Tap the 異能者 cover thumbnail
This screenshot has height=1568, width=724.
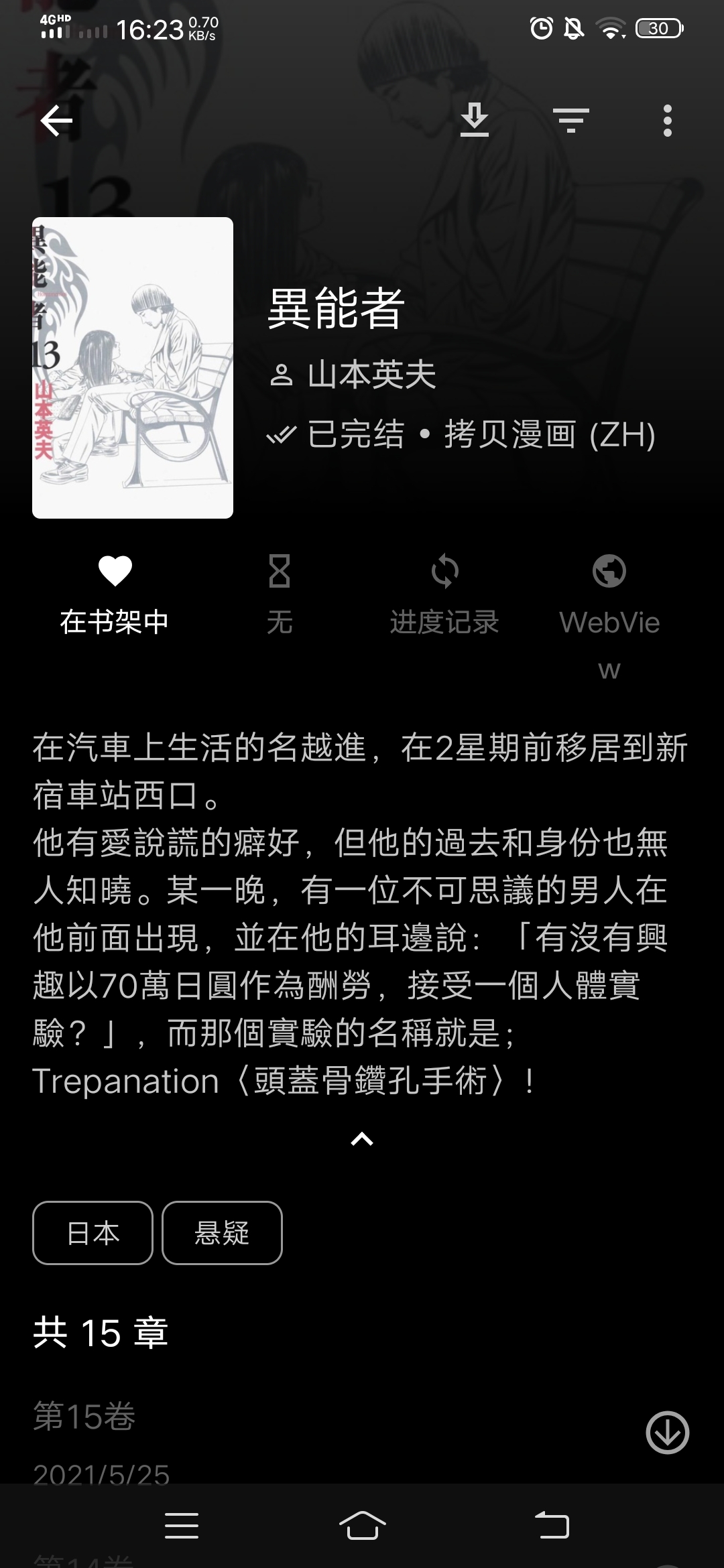coord(133,367)
